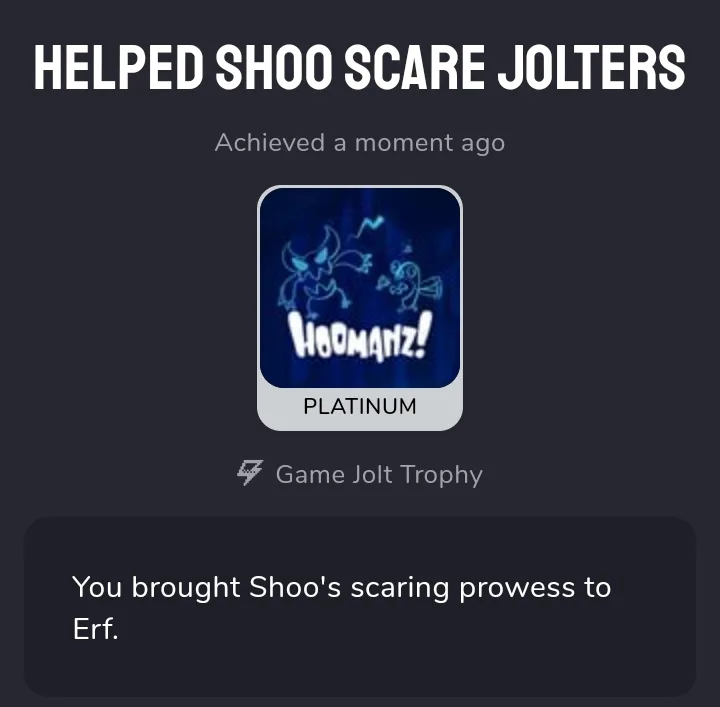Open the Hoomanz platinum trophy tile
720x707 pixels.
[x=360, y=307]
